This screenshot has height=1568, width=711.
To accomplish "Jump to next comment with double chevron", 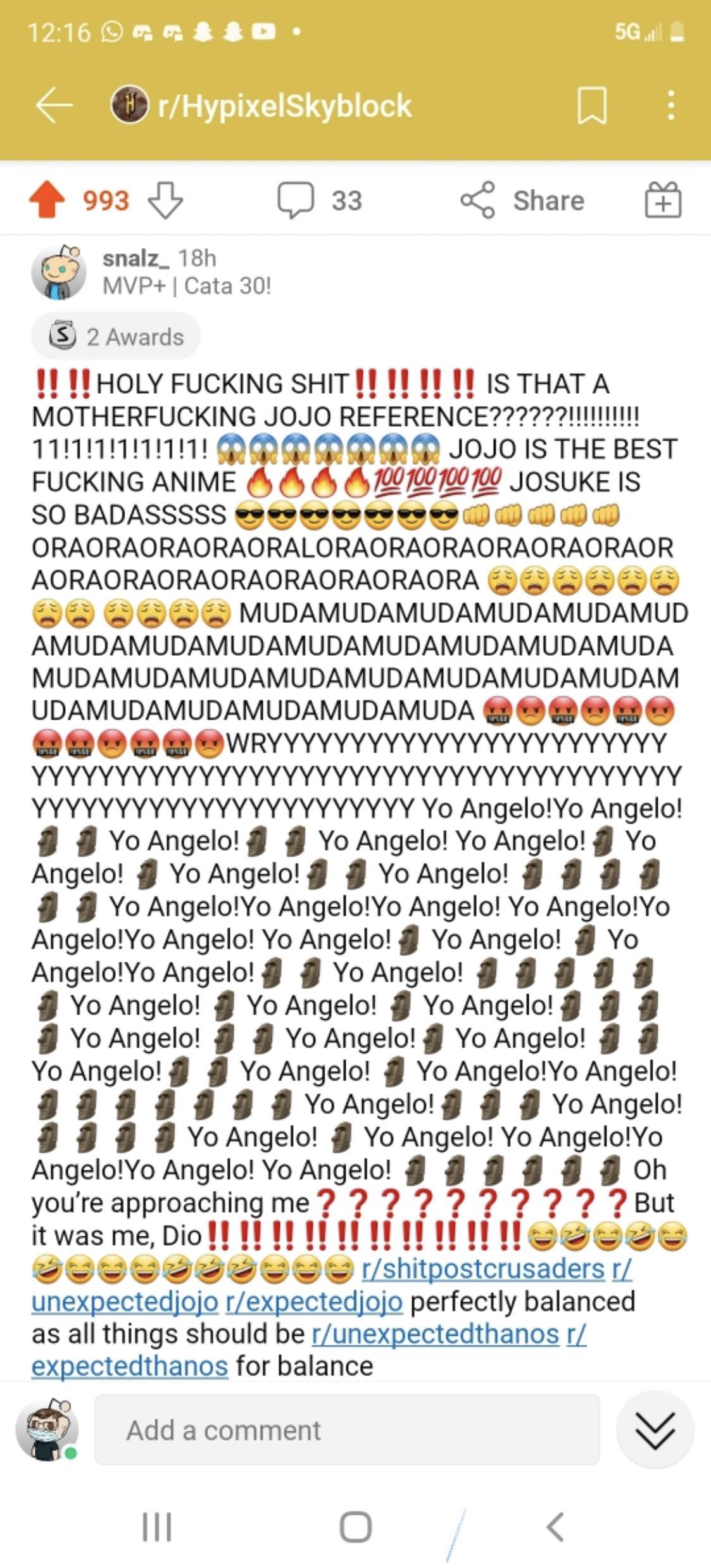I will (655, 1430).
